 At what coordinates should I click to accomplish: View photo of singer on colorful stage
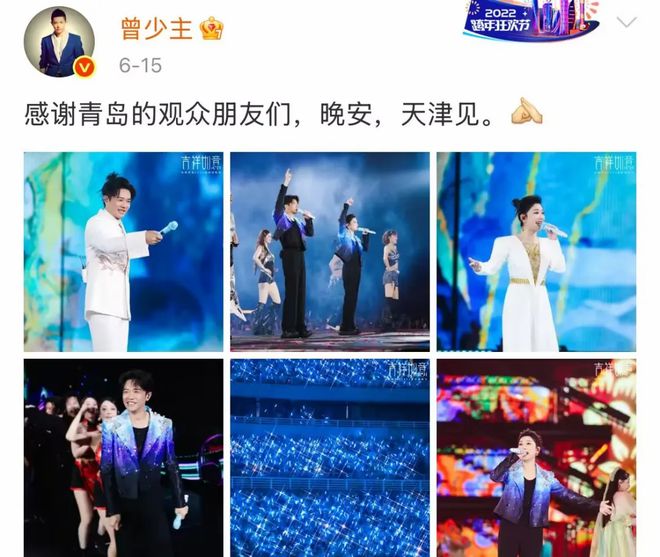coord(536,457)
